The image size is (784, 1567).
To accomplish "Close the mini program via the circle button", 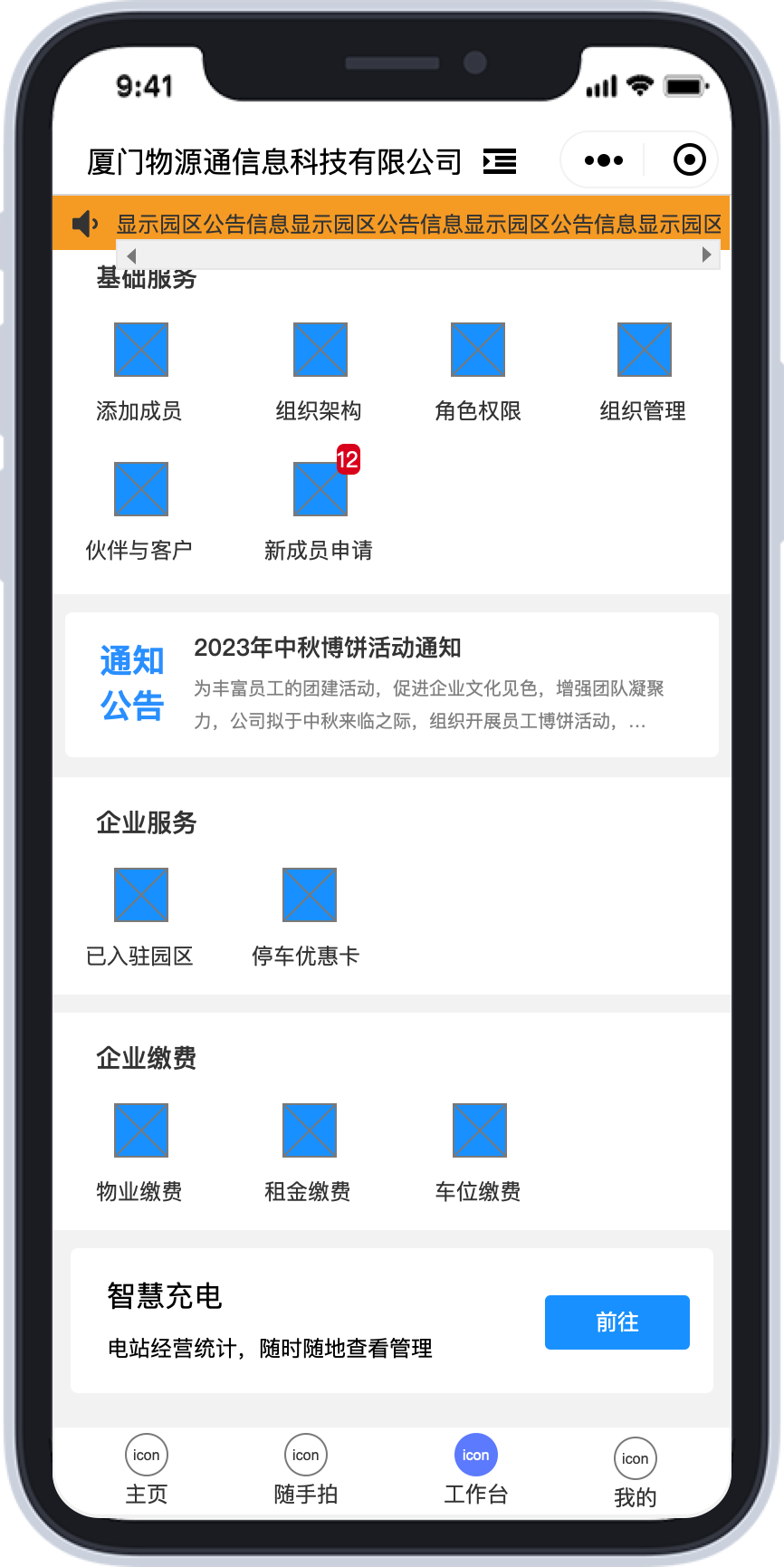I will [x=690, y=160].
